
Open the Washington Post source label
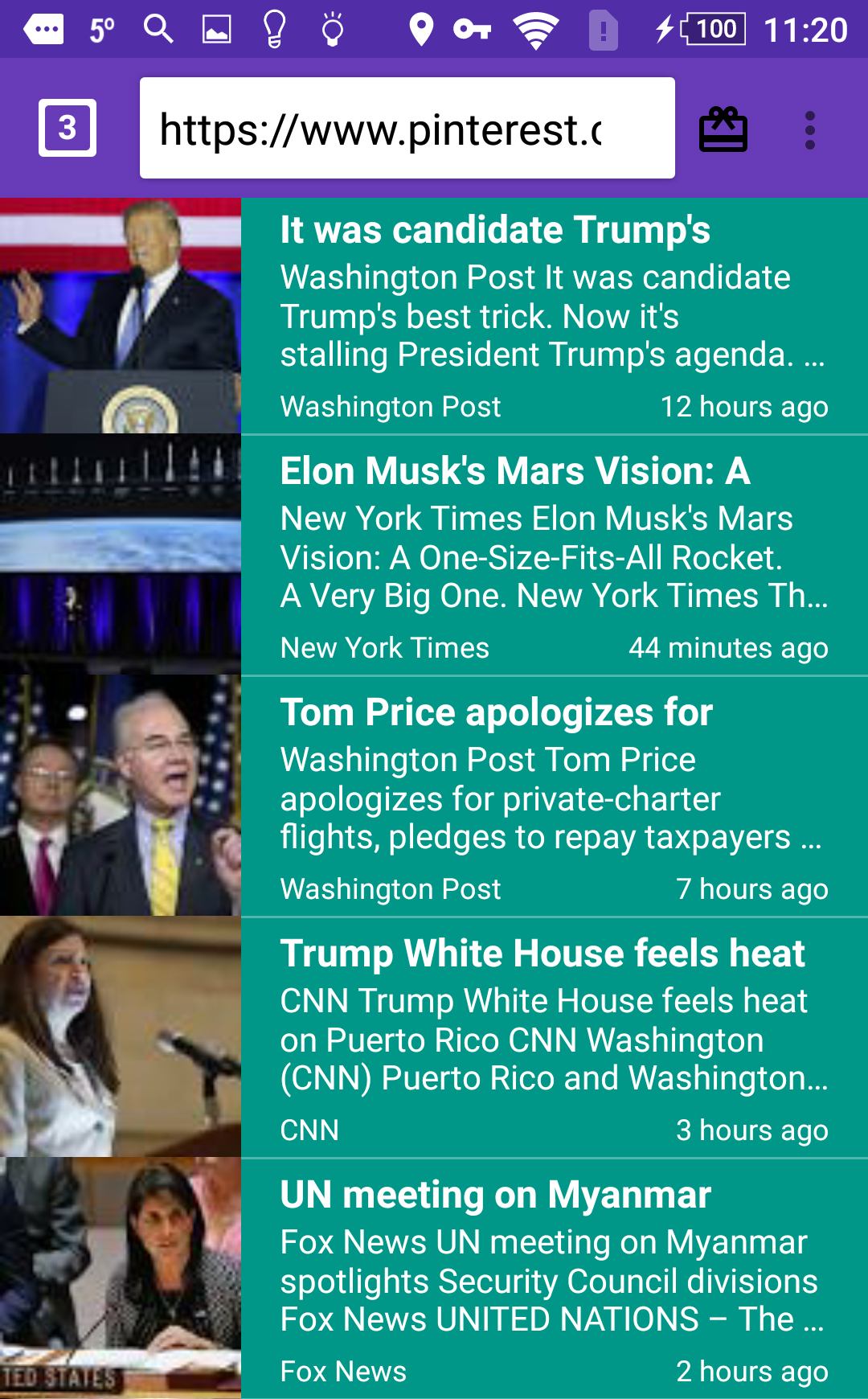pyautogui.click(x=390, y=407)
